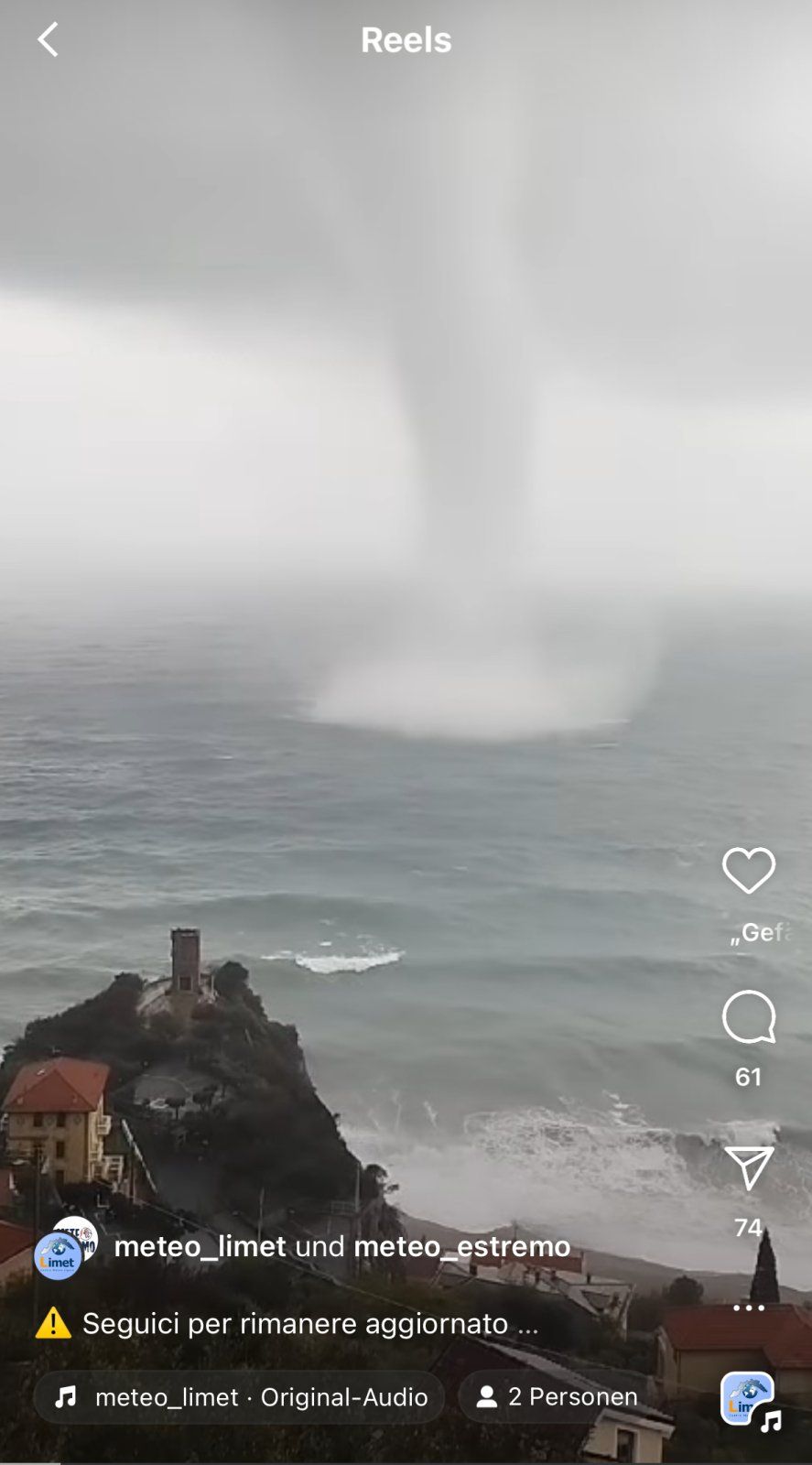The width and height of the screenshot is (812, 1465).
Task: Expand the caption starting with Seguici
Action: tap(309, 1323)
